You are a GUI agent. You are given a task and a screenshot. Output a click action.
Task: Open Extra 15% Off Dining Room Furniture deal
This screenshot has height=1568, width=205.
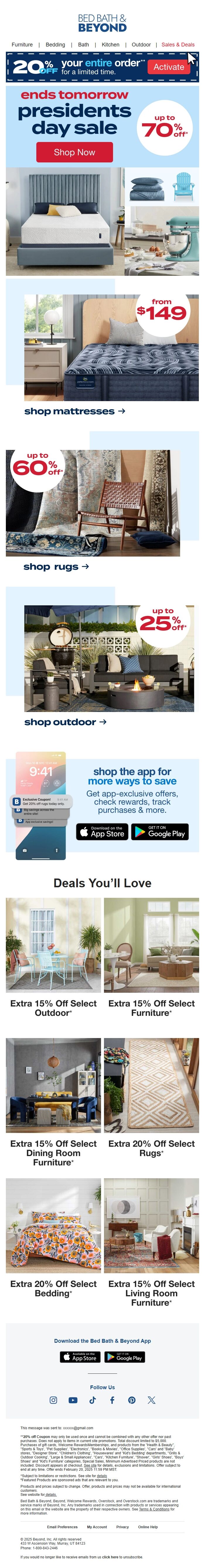[54, 1153]
